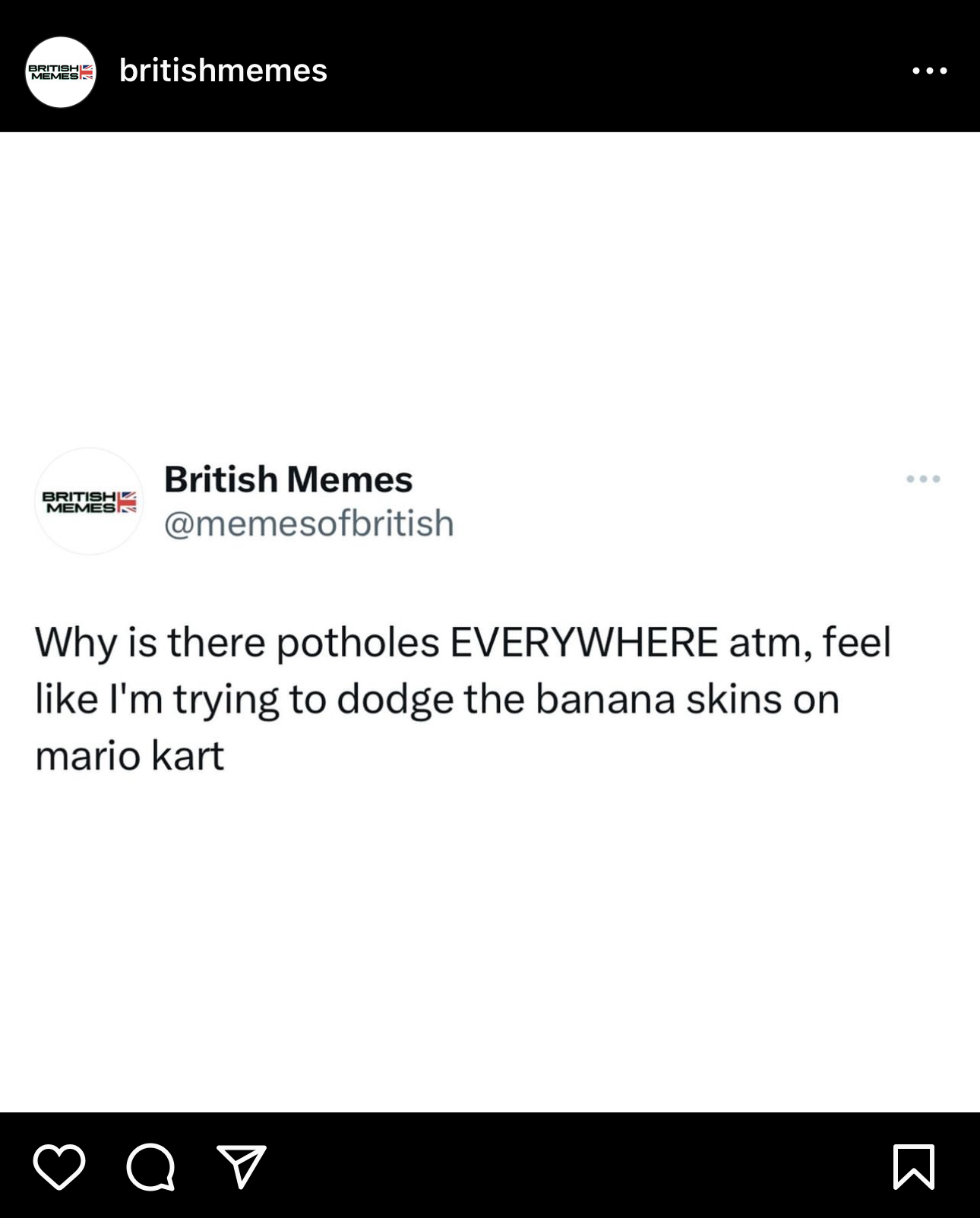Open the post's three-dot options menu
980x1218 pixels.
[929, 71]
